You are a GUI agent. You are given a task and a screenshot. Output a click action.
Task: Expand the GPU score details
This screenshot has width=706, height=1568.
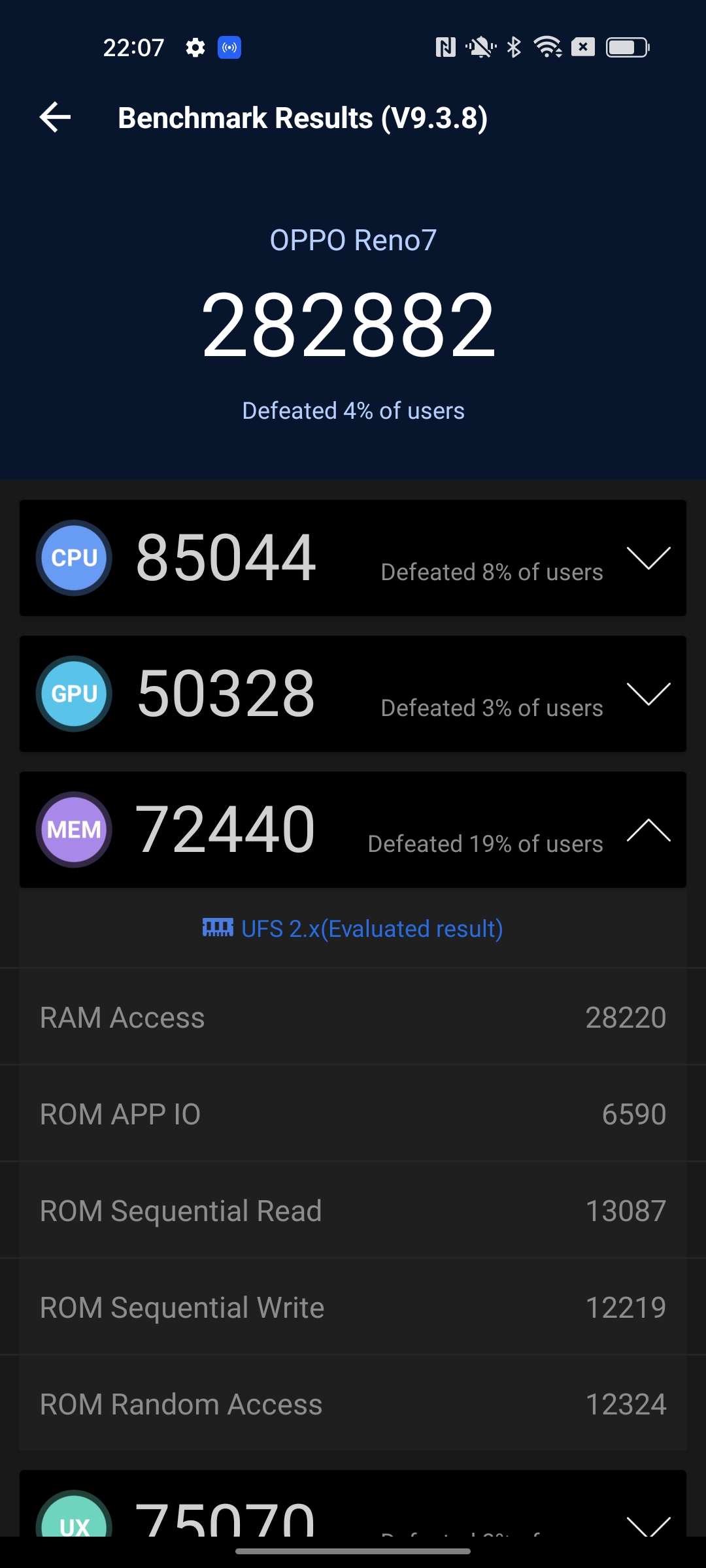[648, 694]
